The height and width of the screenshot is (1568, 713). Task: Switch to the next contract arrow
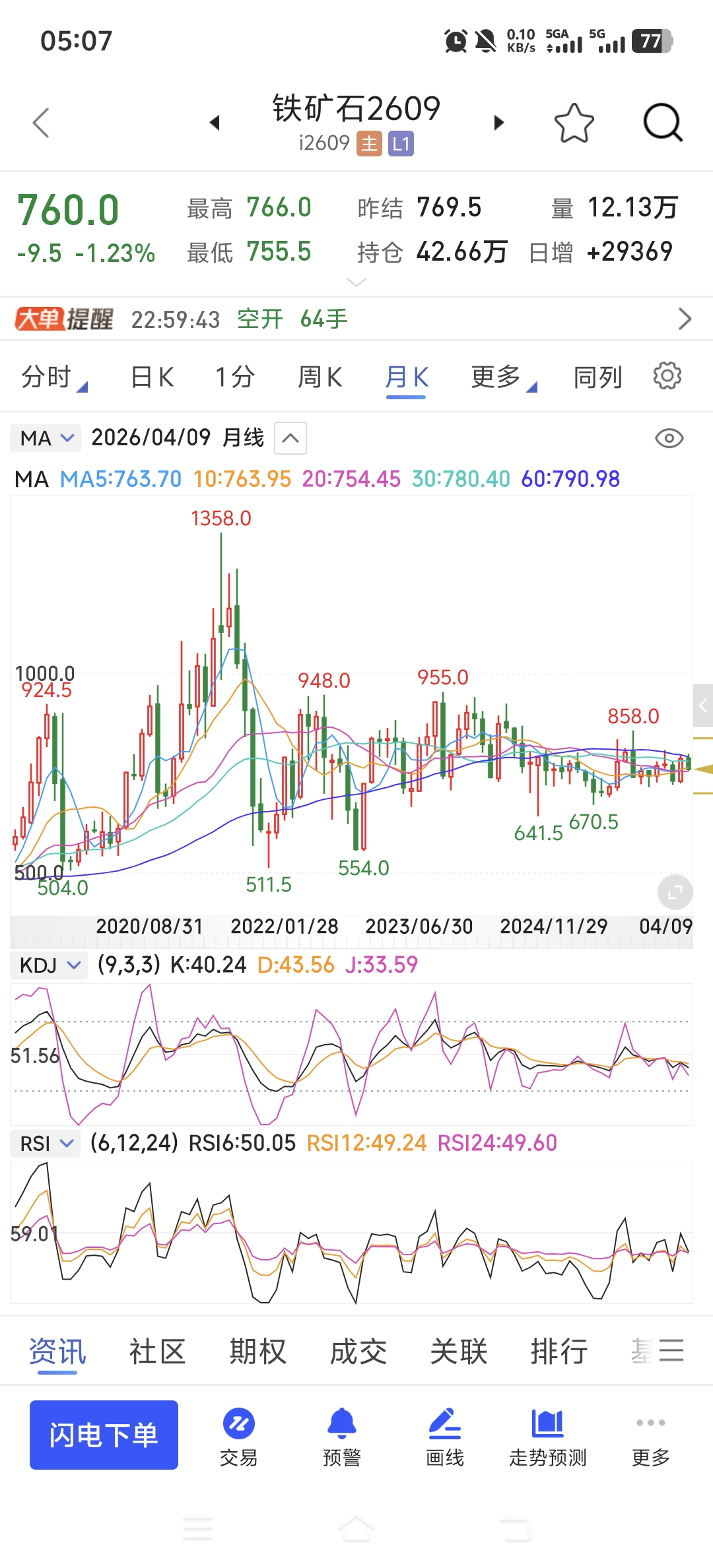tap(498, 123)
